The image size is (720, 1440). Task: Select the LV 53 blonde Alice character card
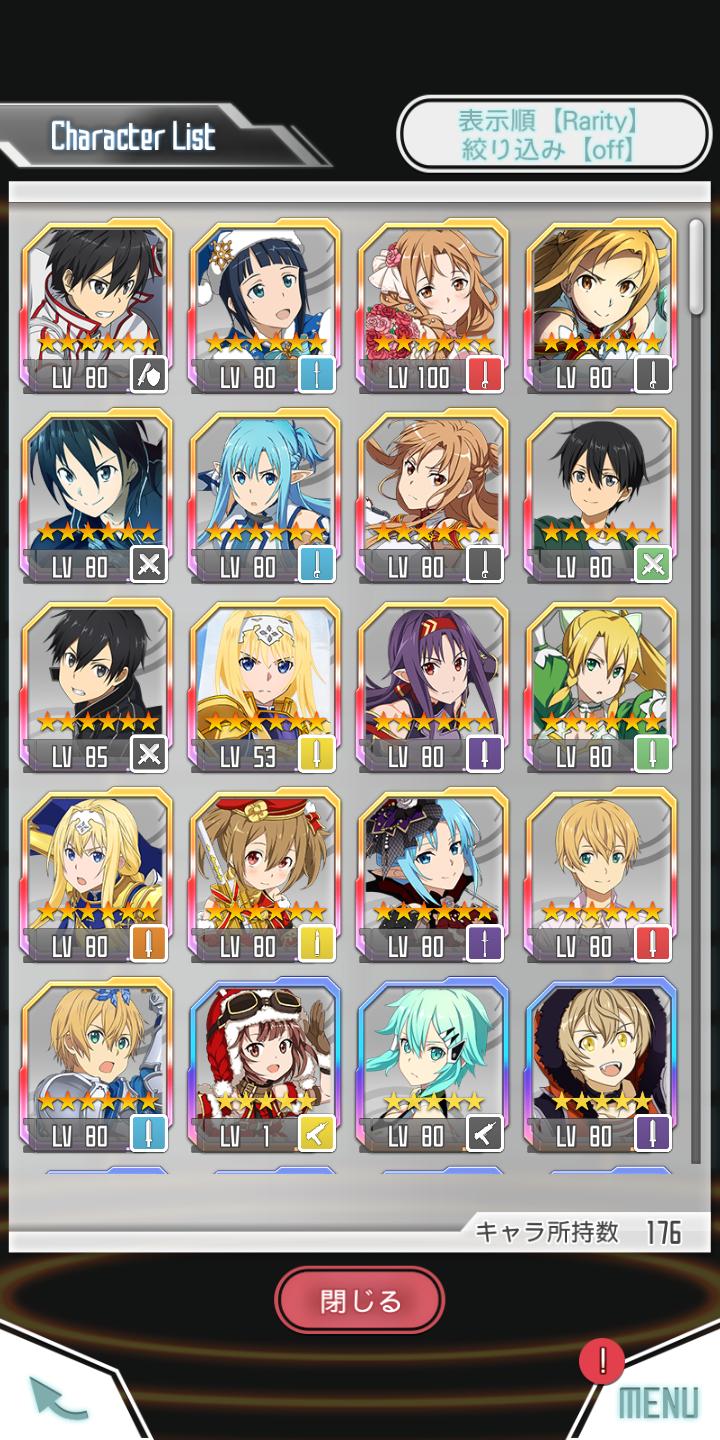[x=265, y=688]
